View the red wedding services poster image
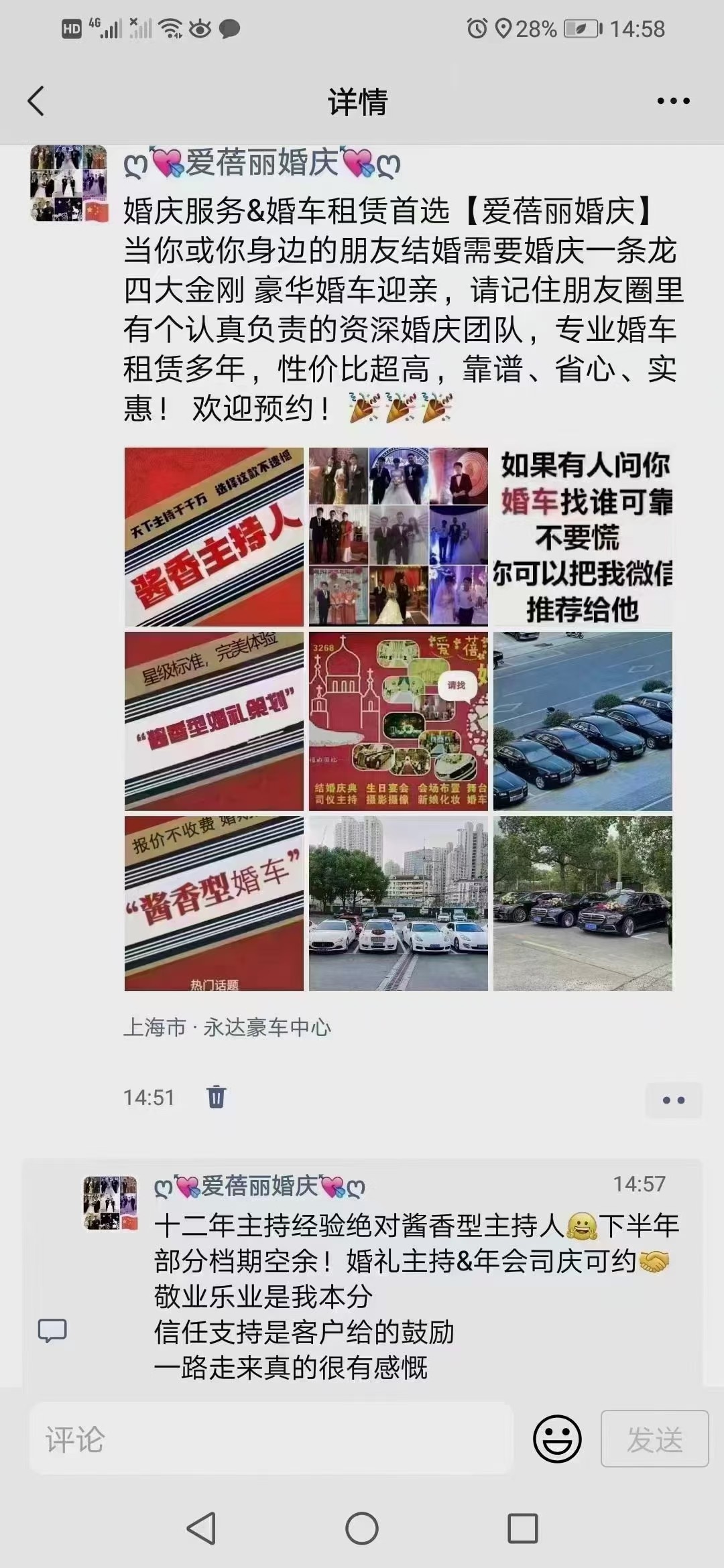The width and height of the screenshot is (724, 1568). click(x=398, y=721)
